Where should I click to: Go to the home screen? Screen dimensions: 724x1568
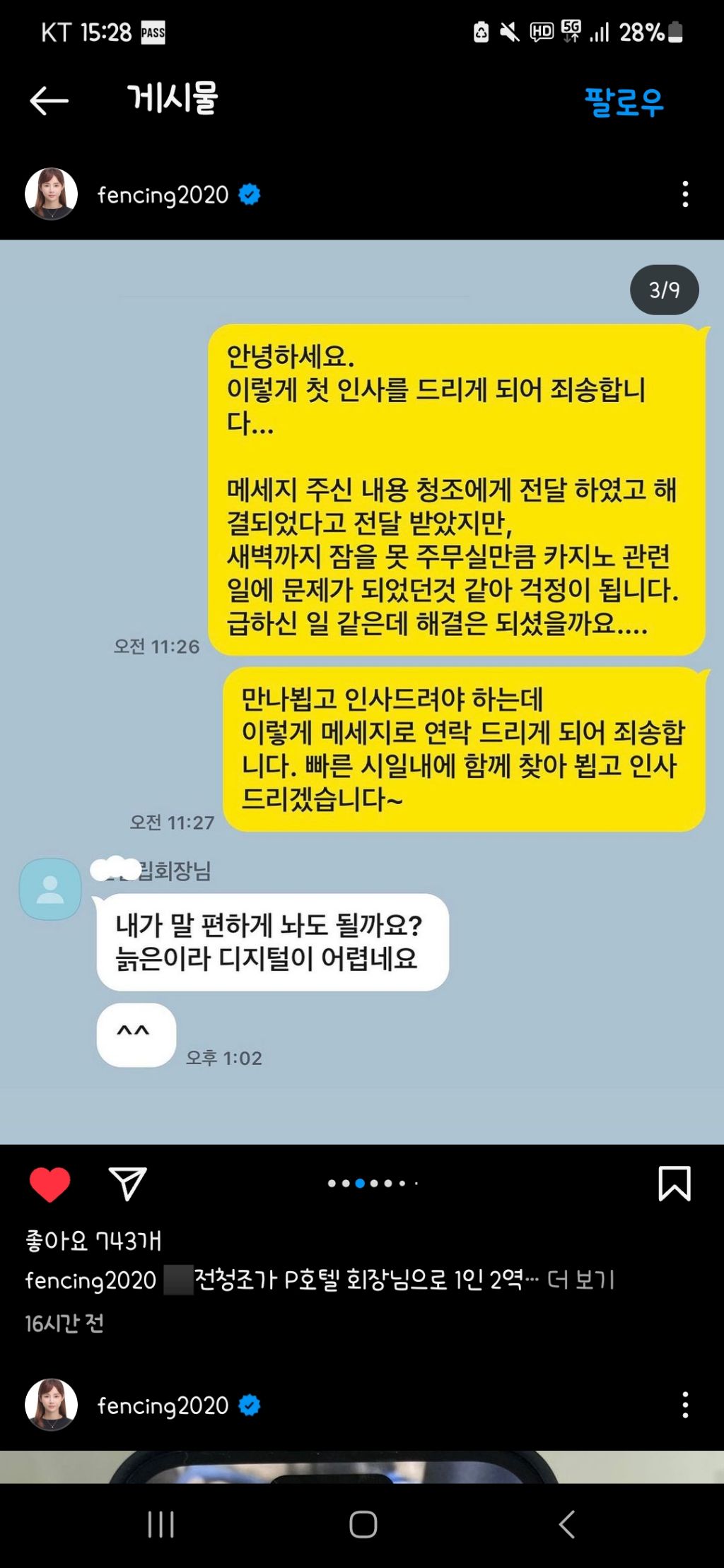pyautogui.click(x=363, y=1524)
